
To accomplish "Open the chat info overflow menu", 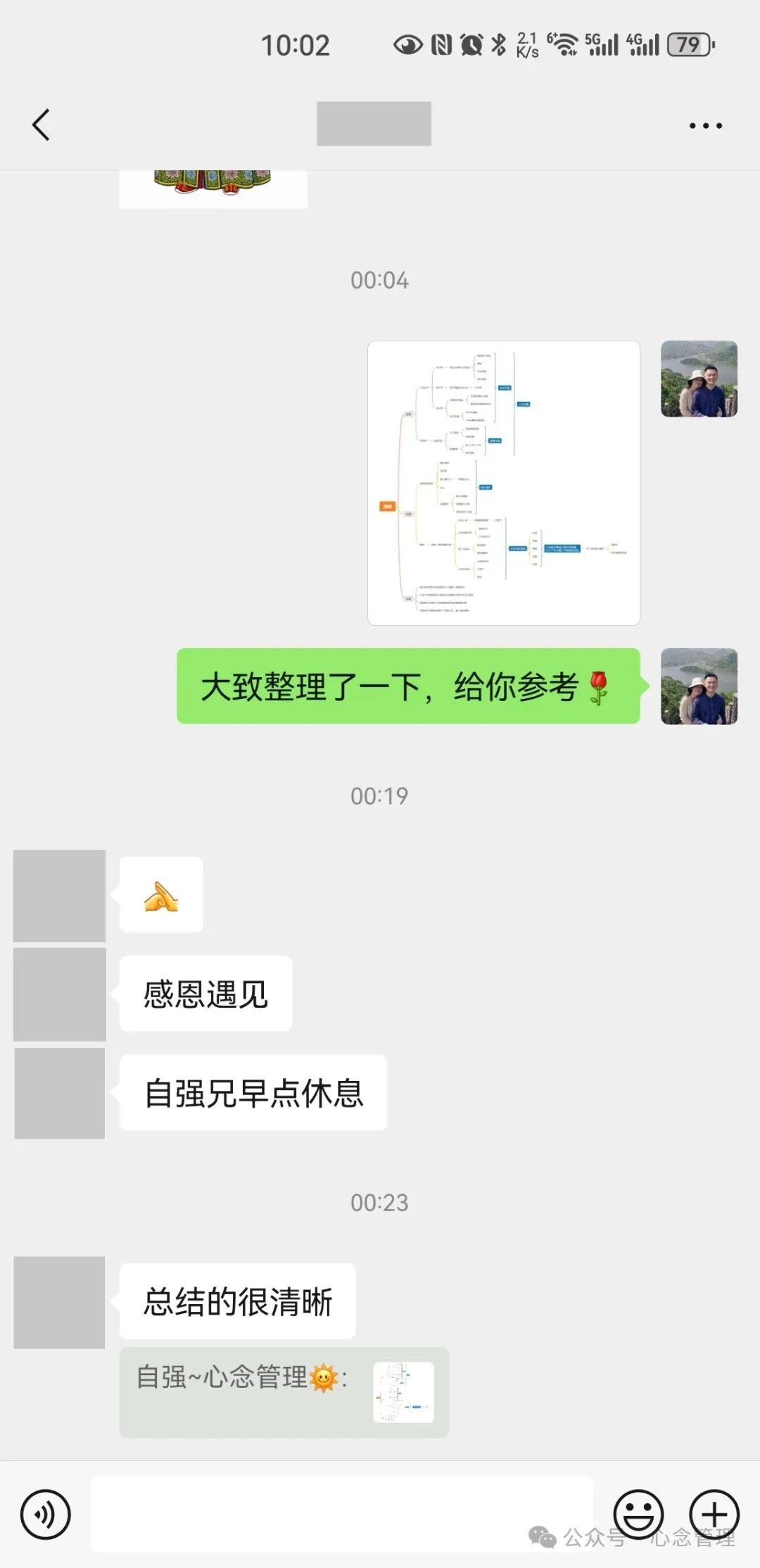I will pyautogui.click(x=705, y=126).
